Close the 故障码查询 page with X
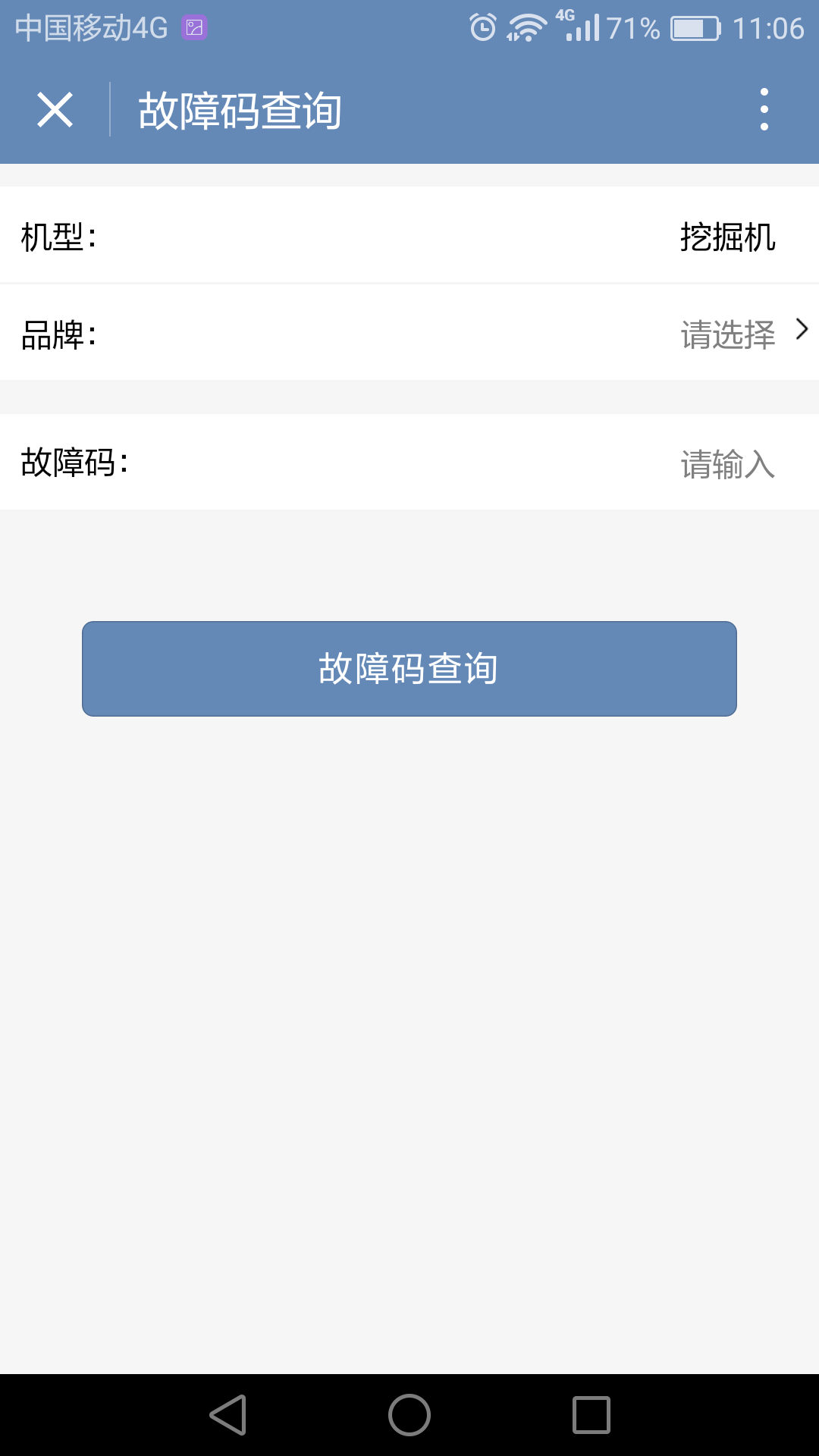The width and height of the screenshot is (819, 1456). tap(55, 110)
